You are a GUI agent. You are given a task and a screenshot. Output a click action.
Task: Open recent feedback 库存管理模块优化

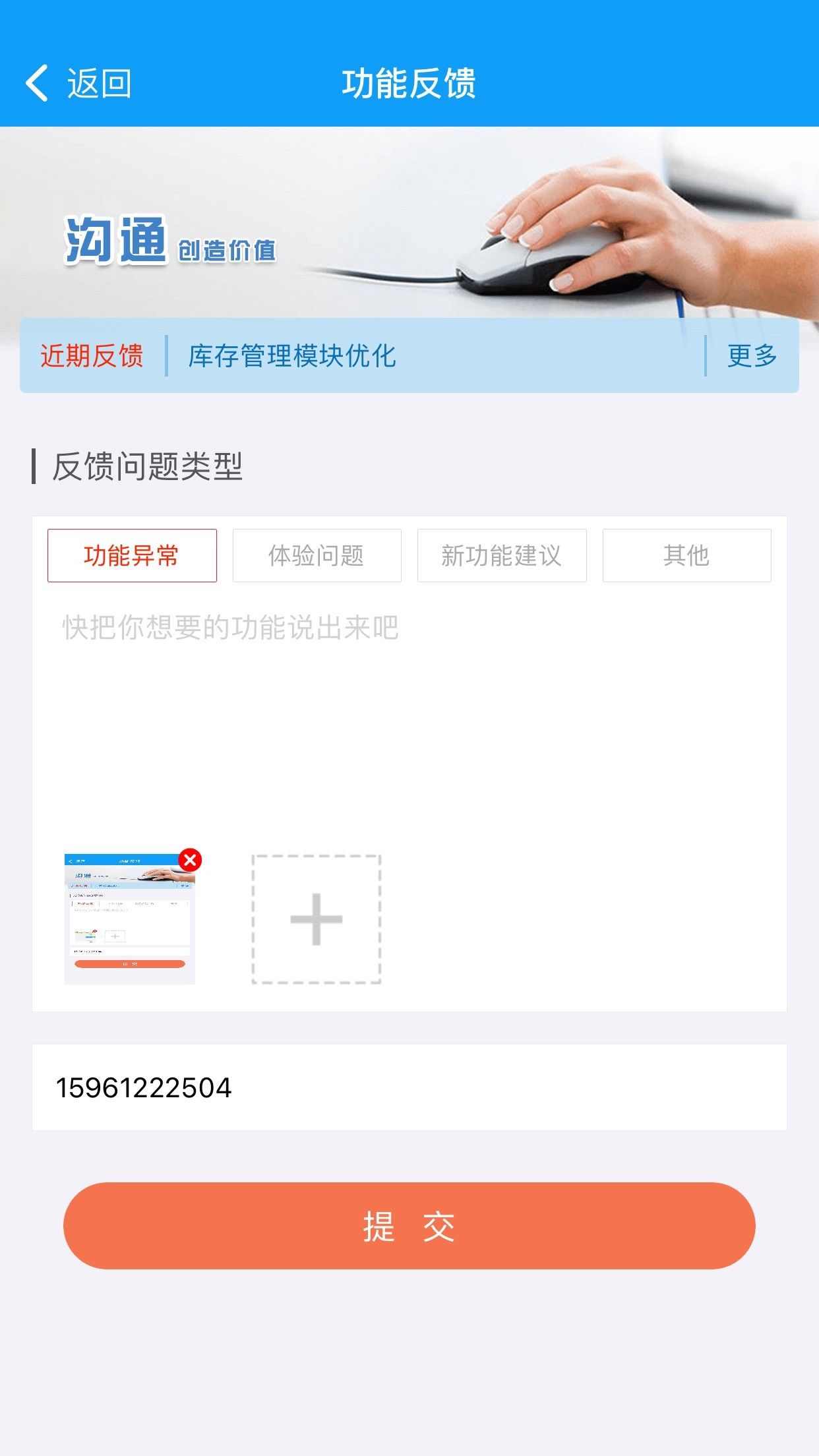point(292,356)
